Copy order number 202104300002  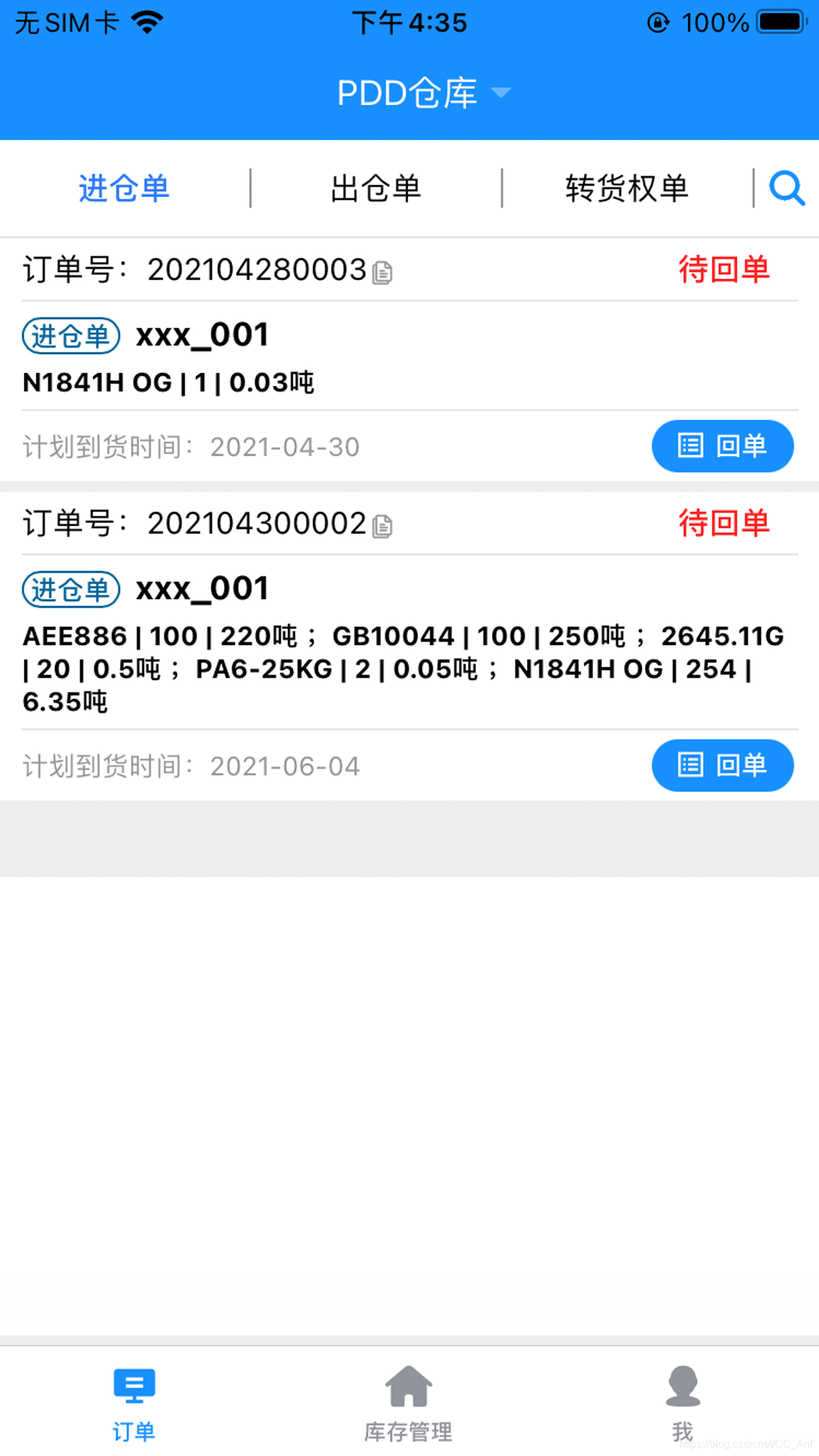(x=382, y=526)
